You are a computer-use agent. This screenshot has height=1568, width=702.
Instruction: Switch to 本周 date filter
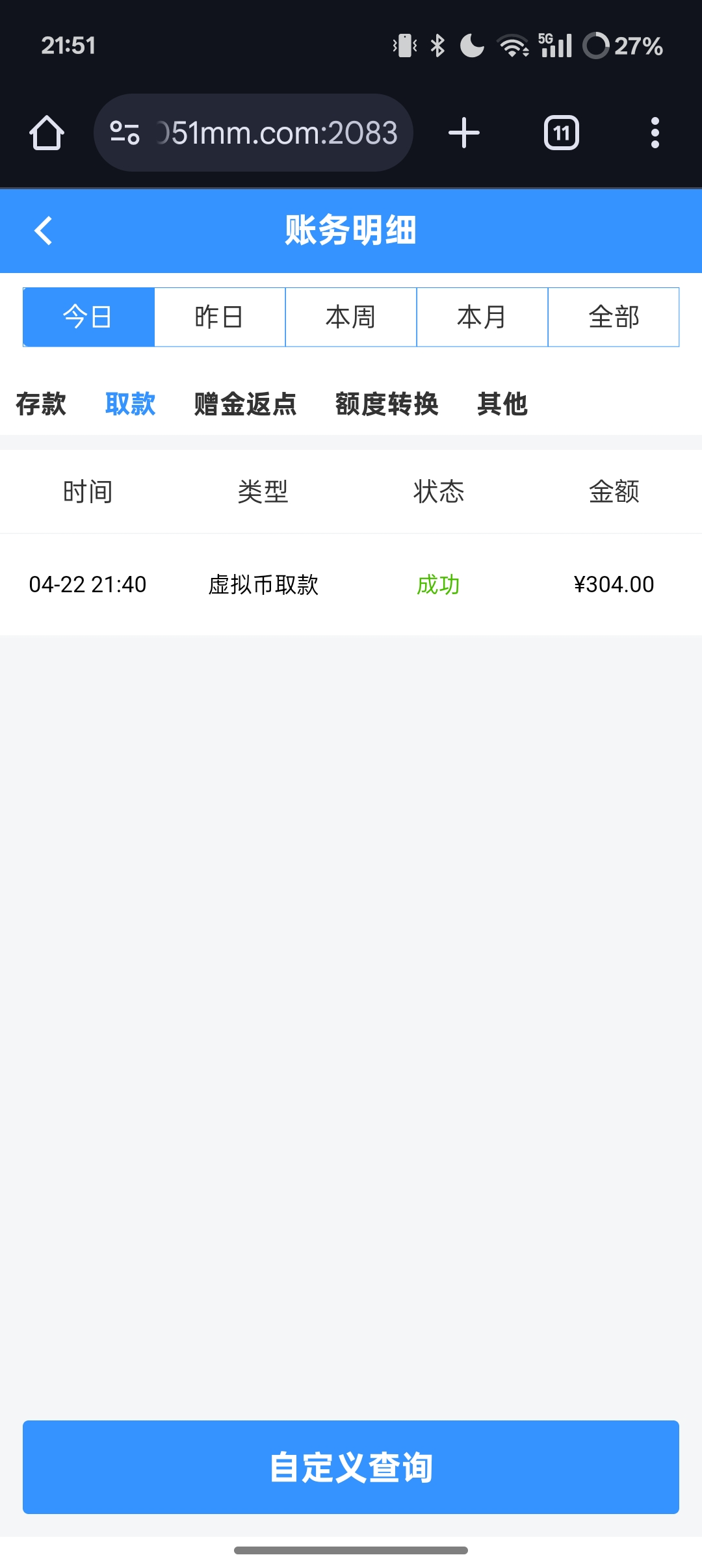[x=351, y=317]
